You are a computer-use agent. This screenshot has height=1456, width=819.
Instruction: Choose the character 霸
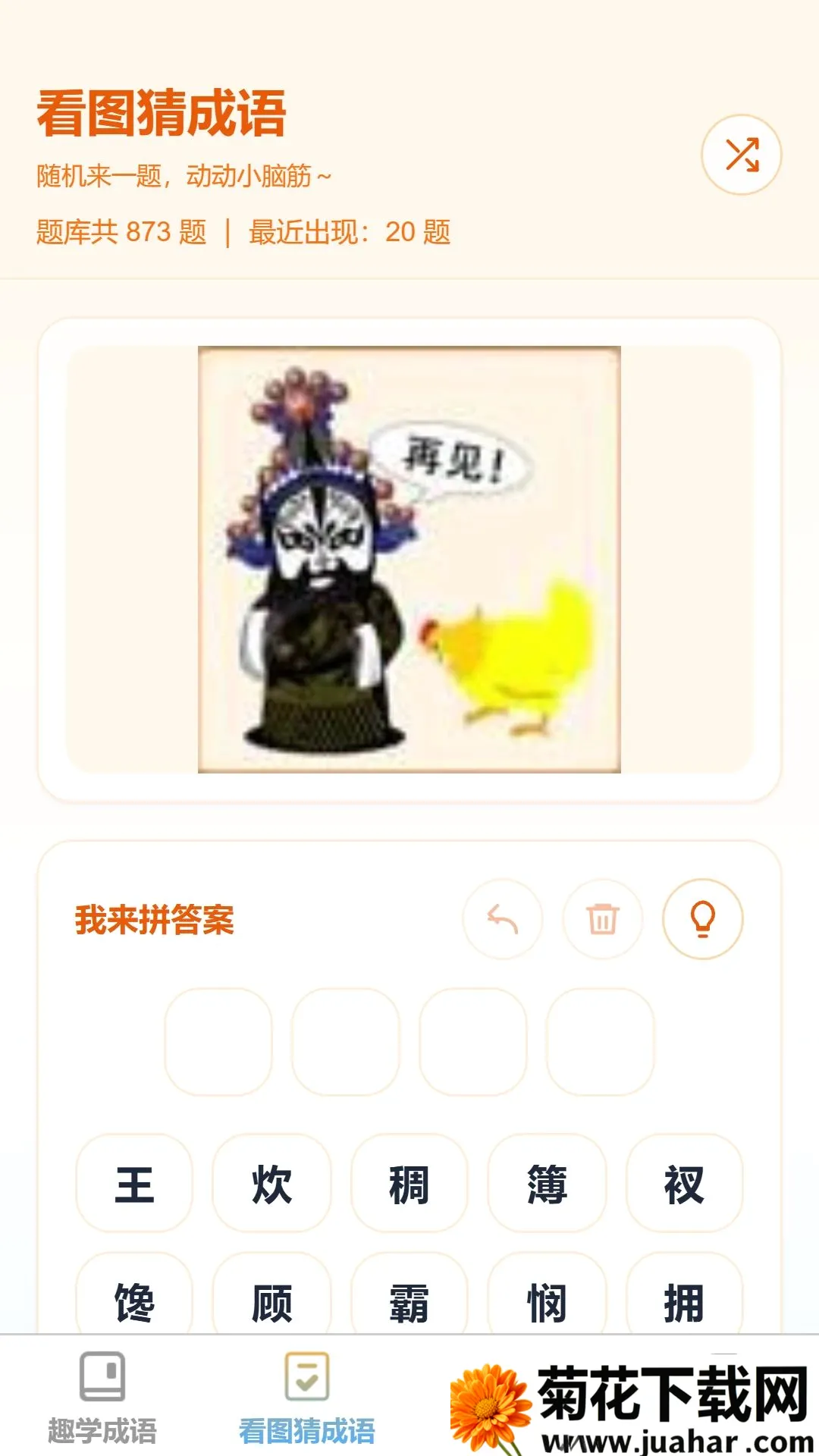(x=409, y=1298)
